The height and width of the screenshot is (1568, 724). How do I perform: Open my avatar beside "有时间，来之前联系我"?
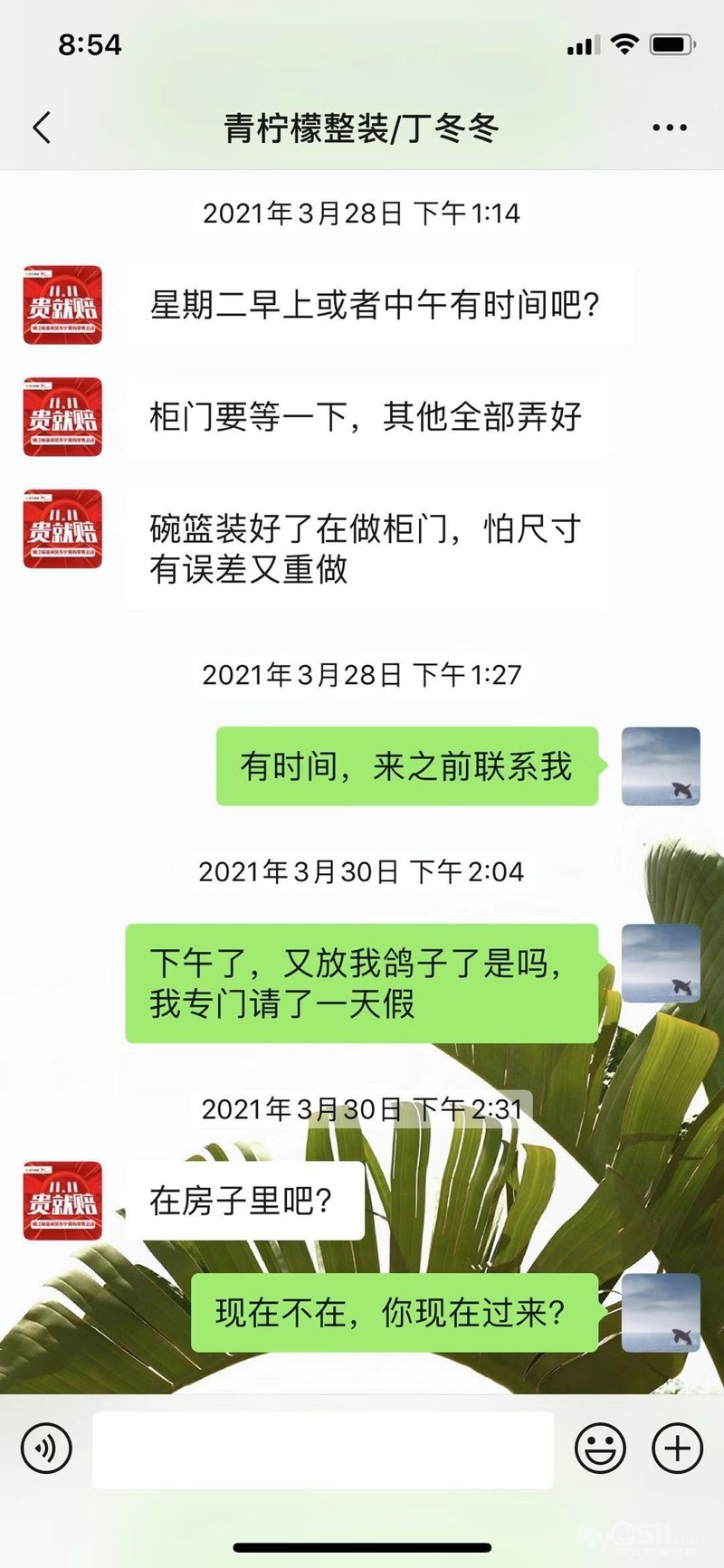(x=661, y=766)
